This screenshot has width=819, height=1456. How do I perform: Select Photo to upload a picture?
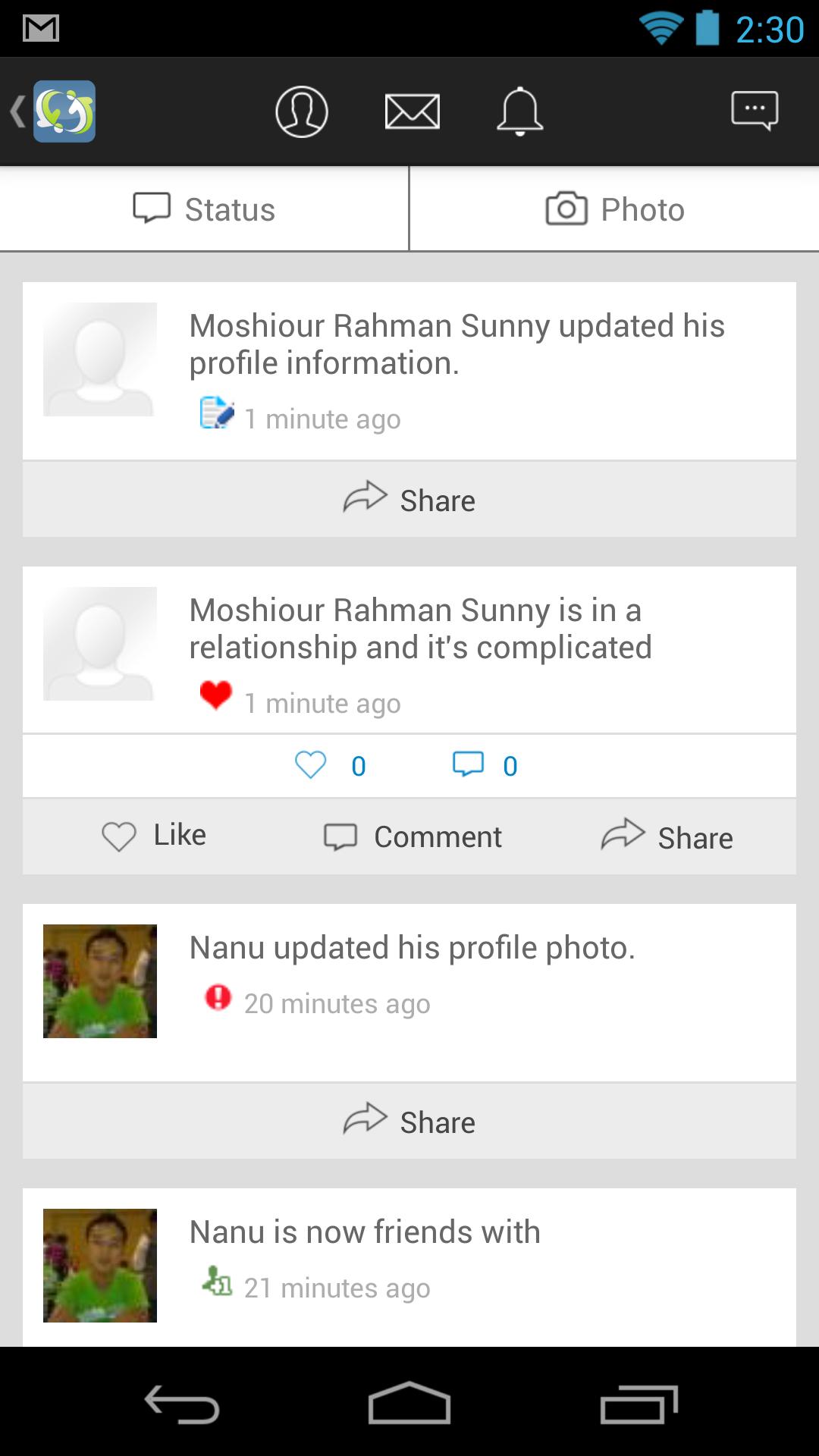pos(614,209)
